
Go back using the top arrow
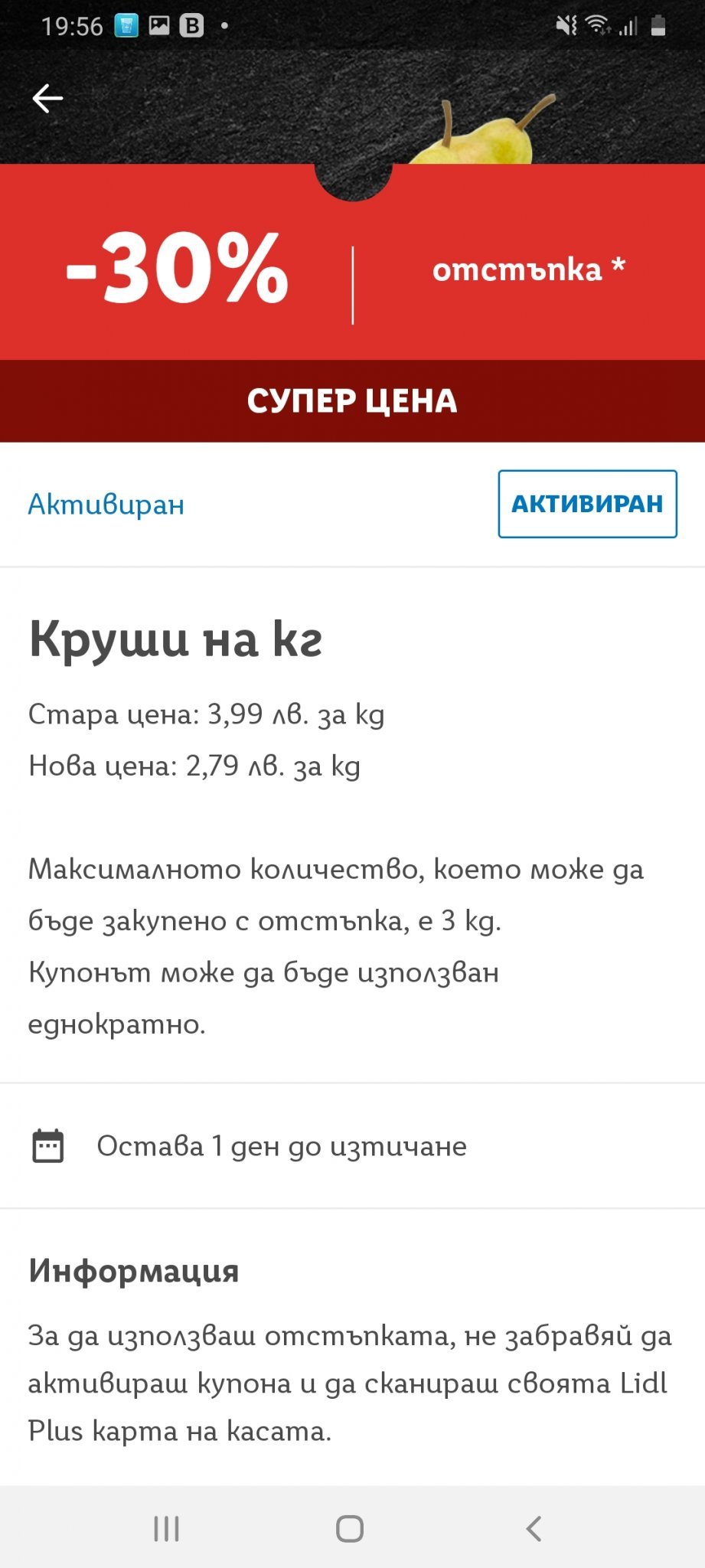(47, 98)
